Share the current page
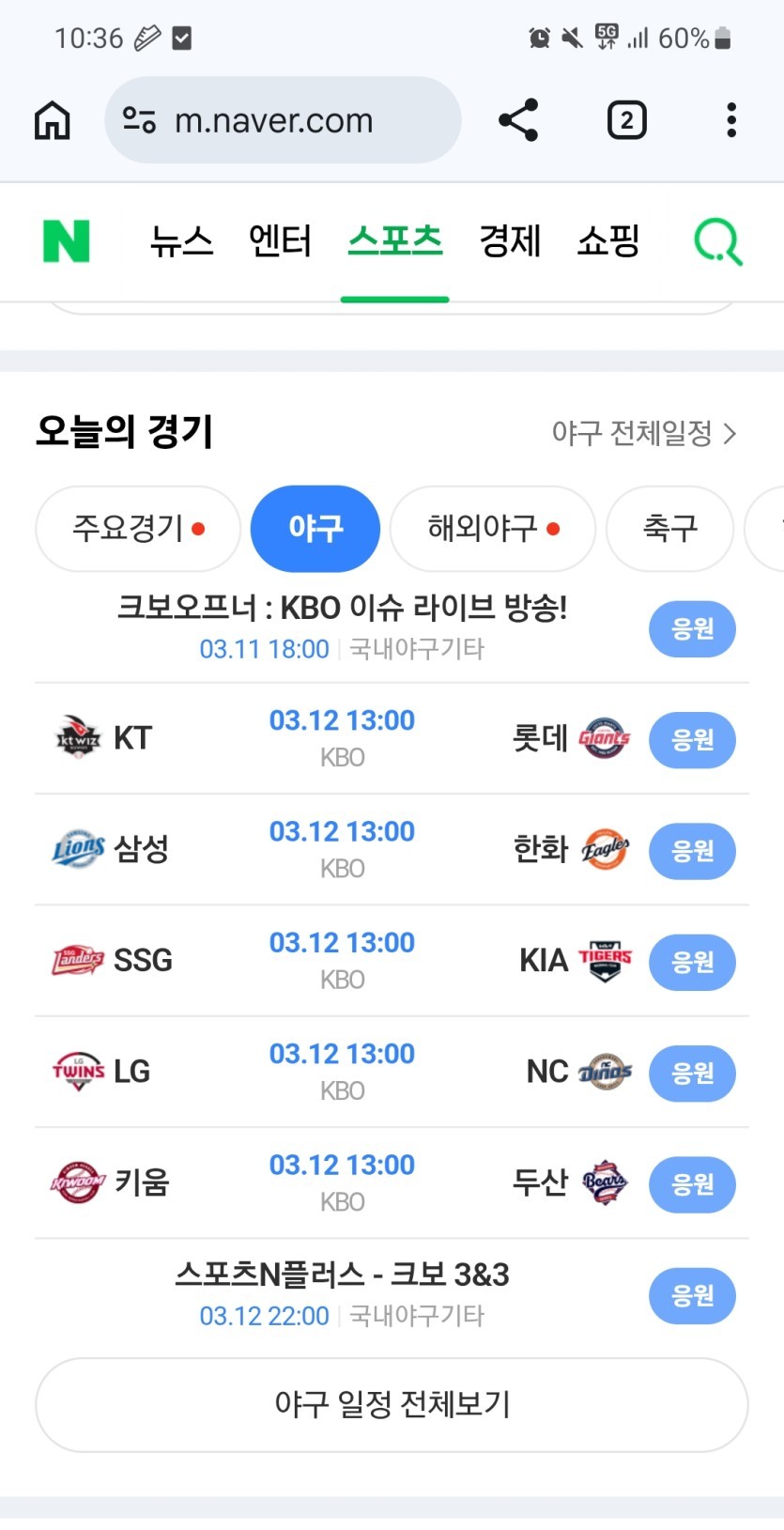 [x=518, y=120]
